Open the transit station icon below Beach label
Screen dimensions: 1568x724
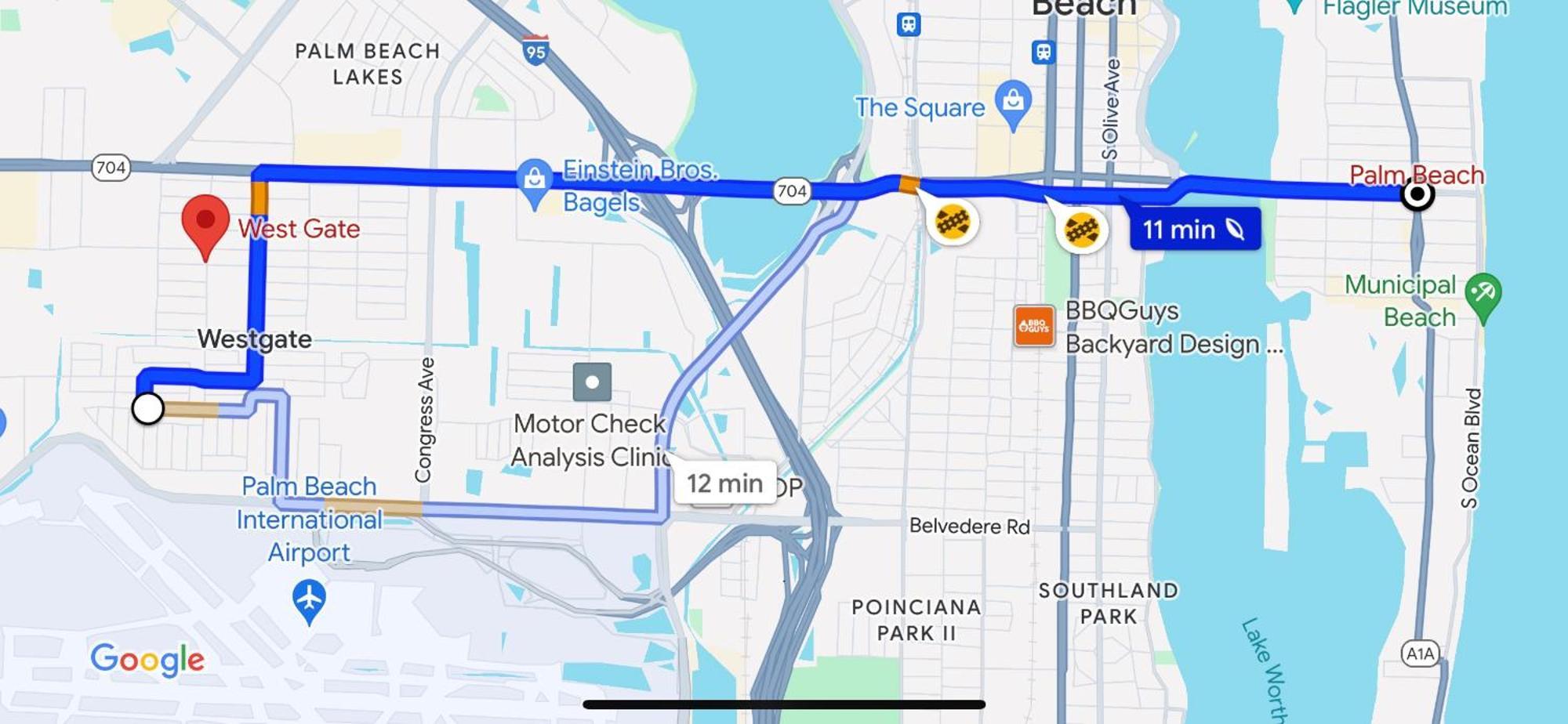coord(1043,52)
